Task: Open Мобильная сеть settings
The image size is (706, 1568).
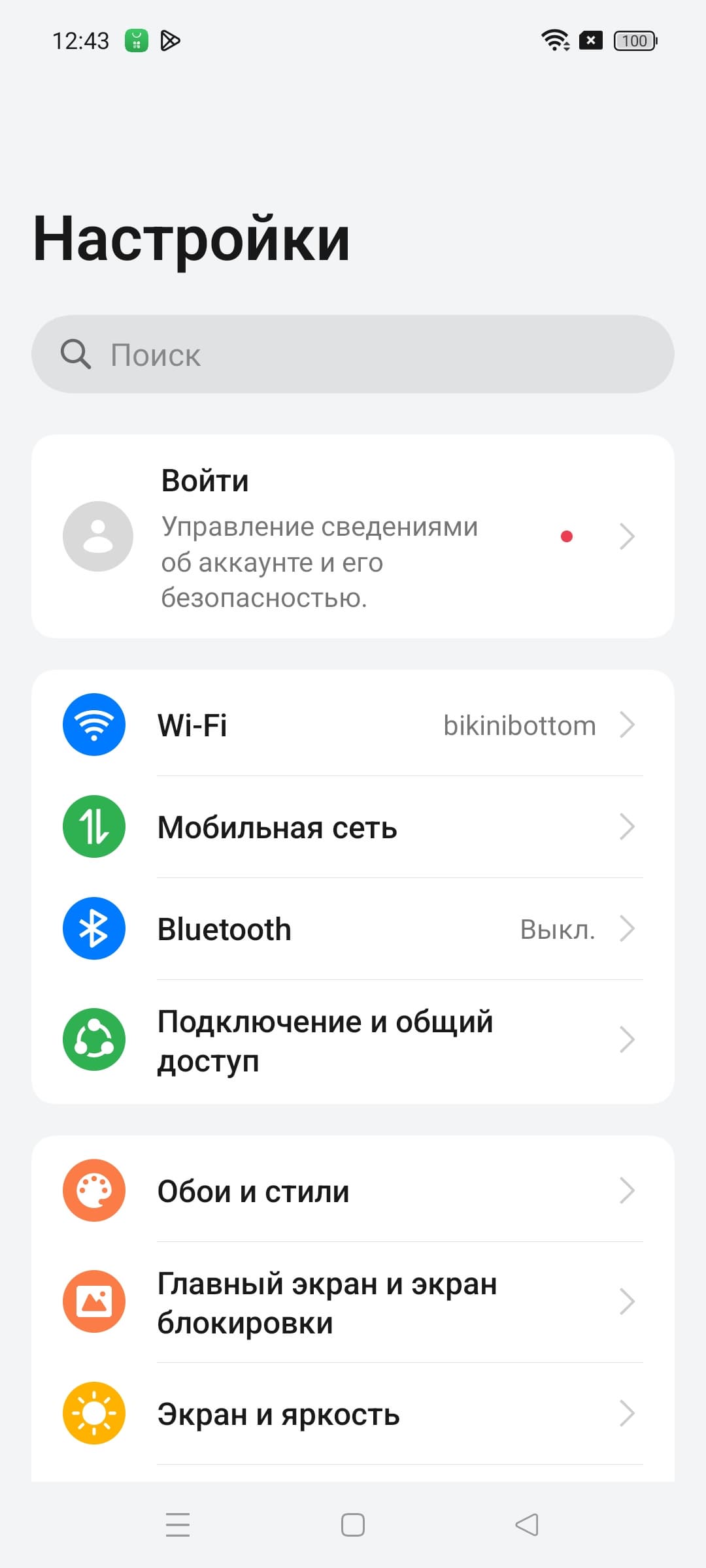Action: [x=353, y=827]
